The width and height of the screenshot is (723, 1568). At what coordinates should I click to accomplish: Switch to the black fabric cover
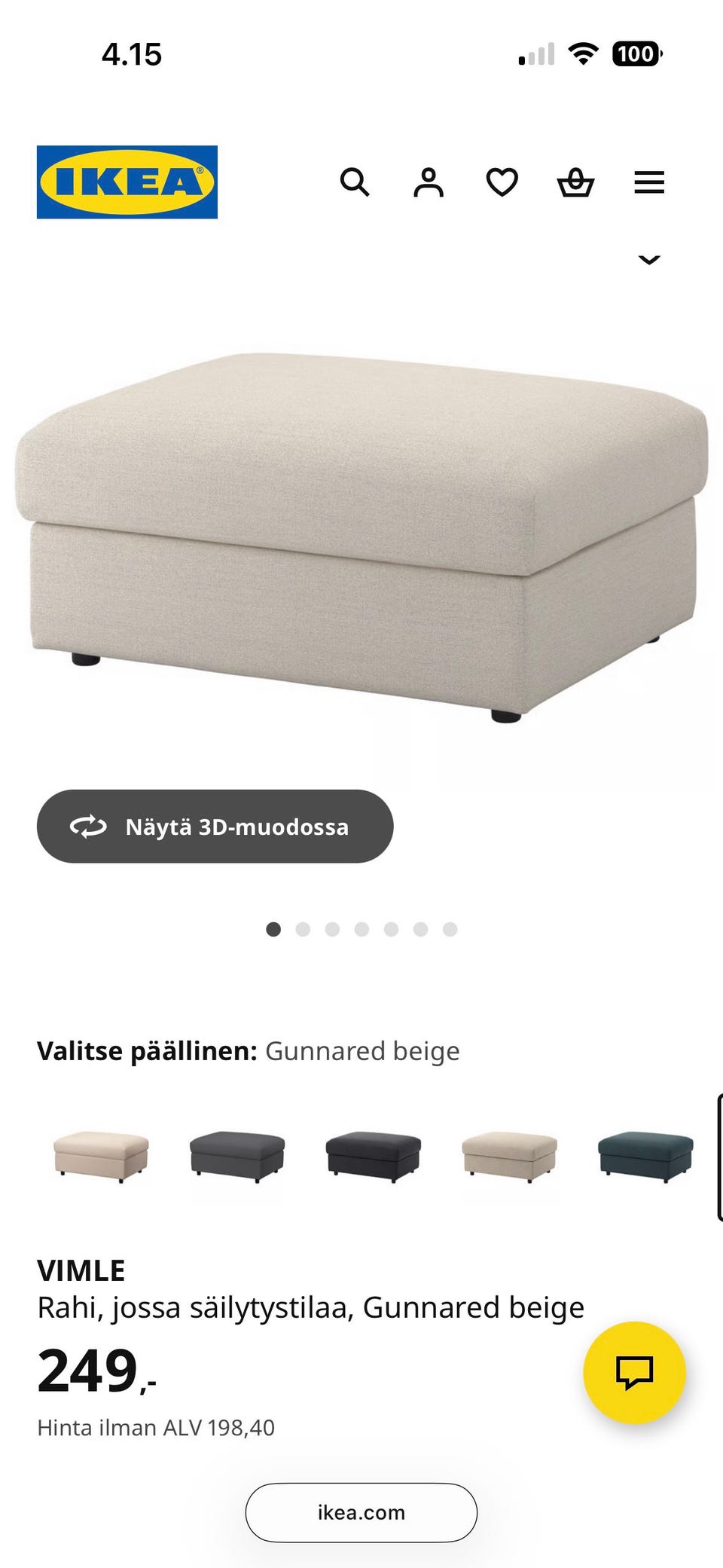click(x=374, y=1158)
